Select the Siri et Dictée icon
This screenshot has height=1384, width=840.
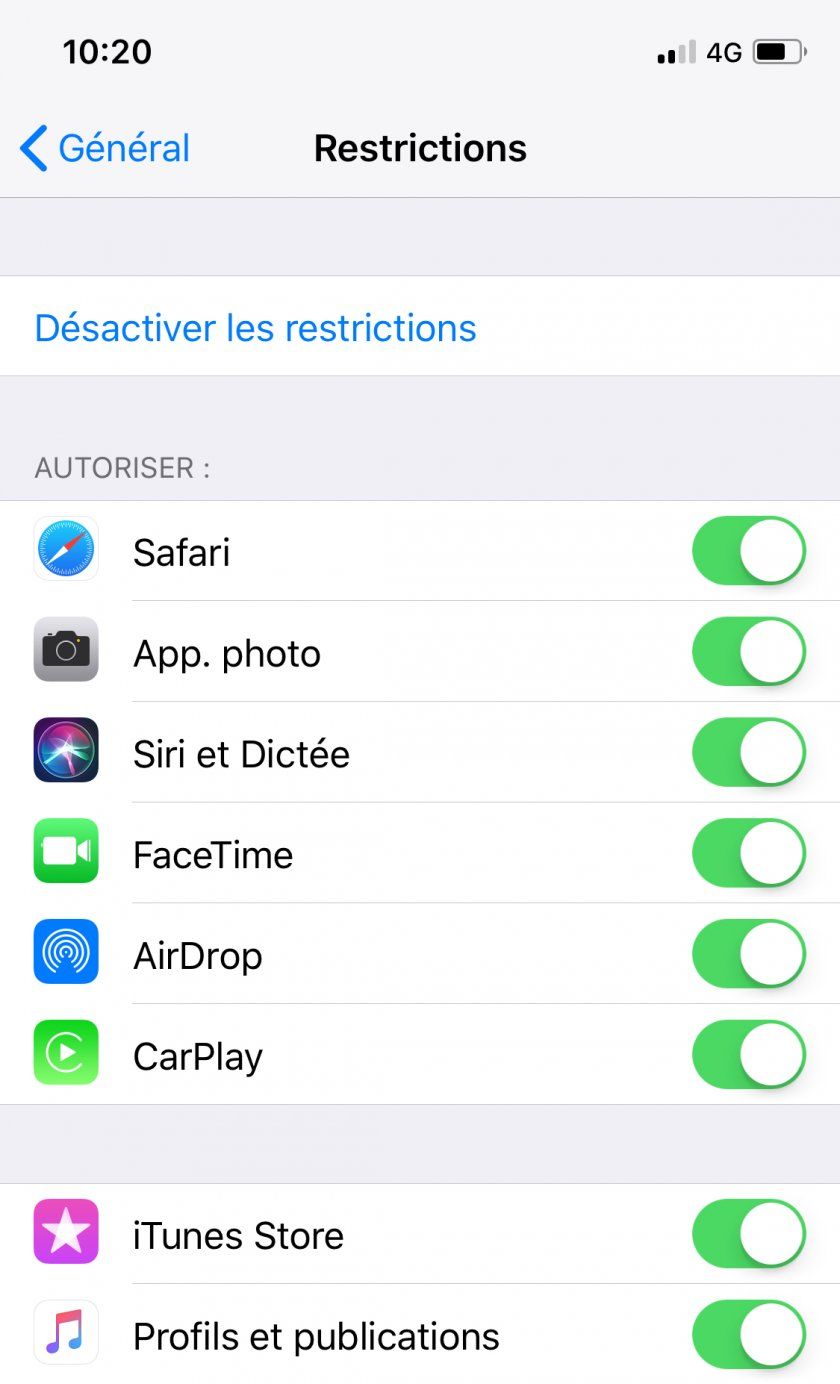[66, 752]
